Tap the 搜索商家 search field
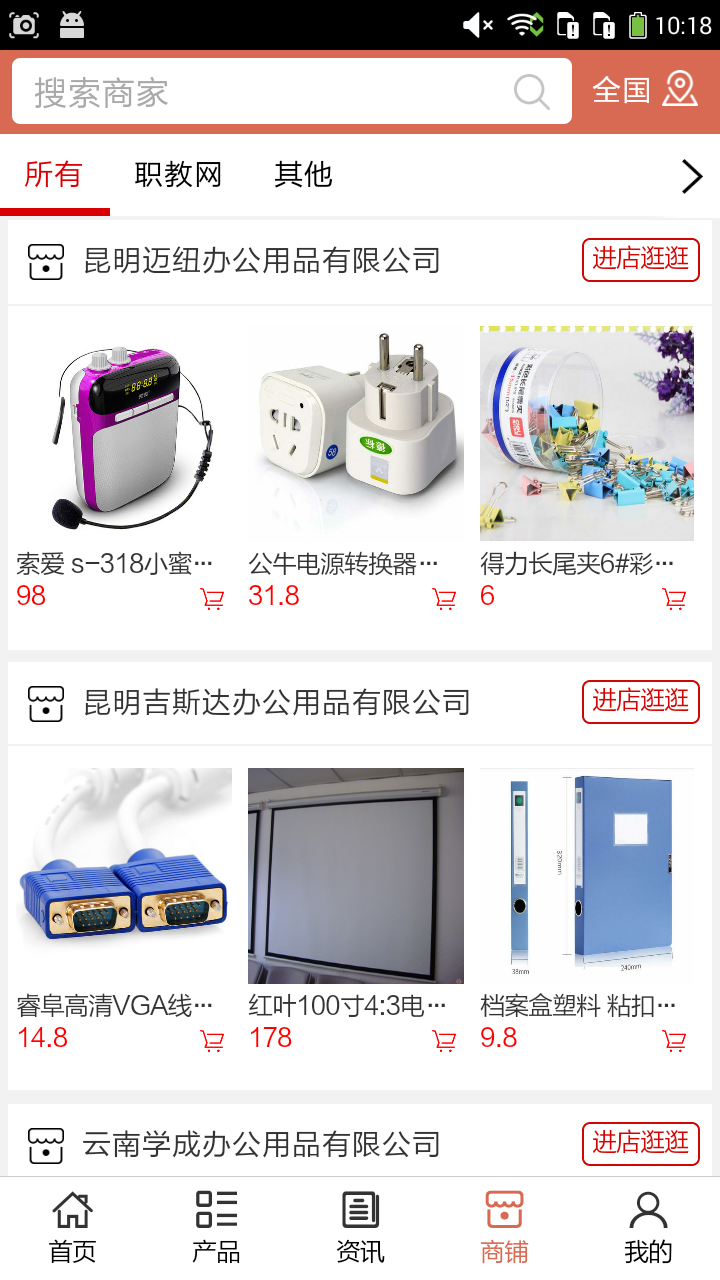Viewport: 720px width, 1280px height. (270, 92)
